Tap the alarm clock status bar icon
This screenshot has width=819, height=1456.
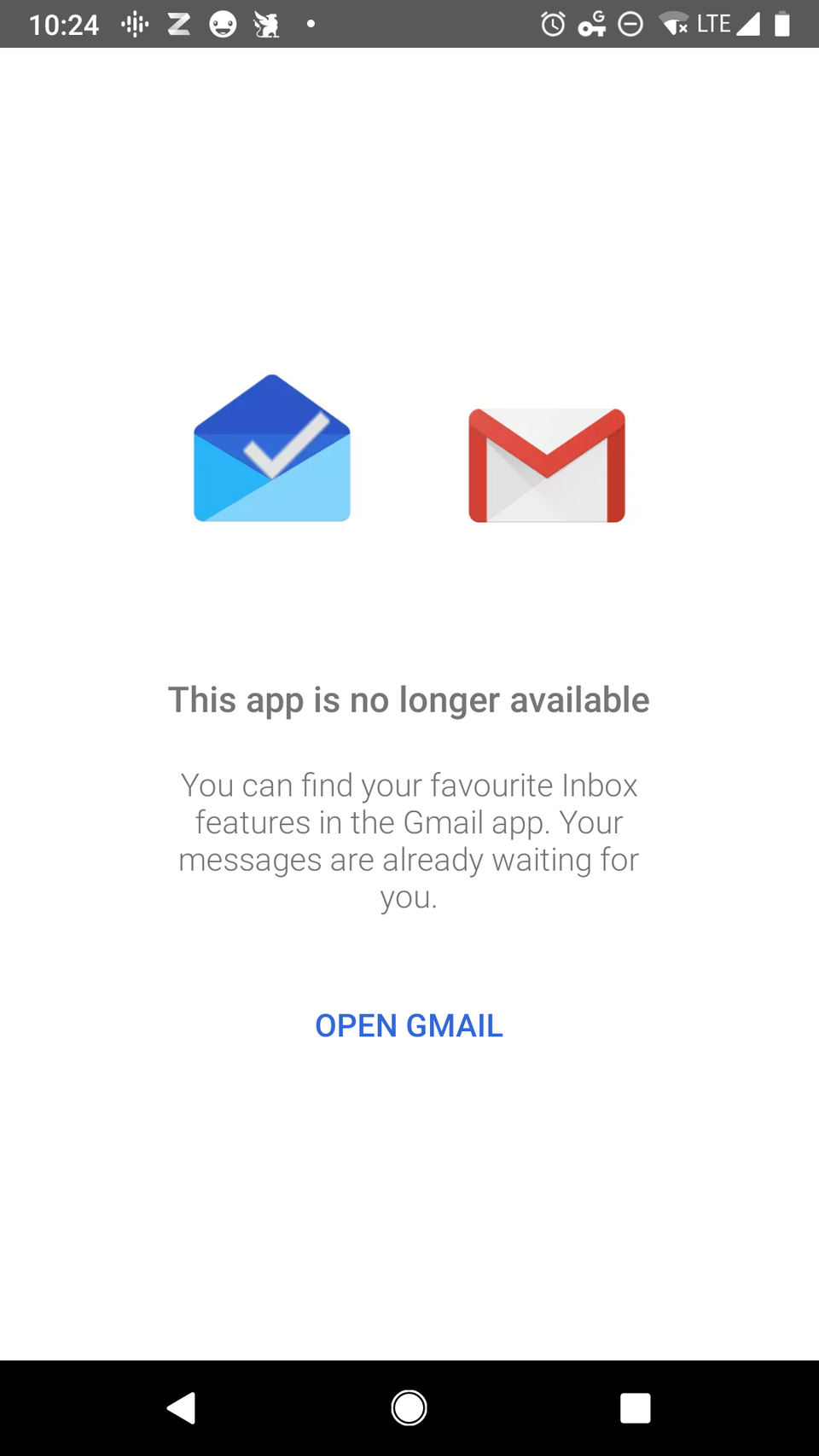[x=552, y=24]
